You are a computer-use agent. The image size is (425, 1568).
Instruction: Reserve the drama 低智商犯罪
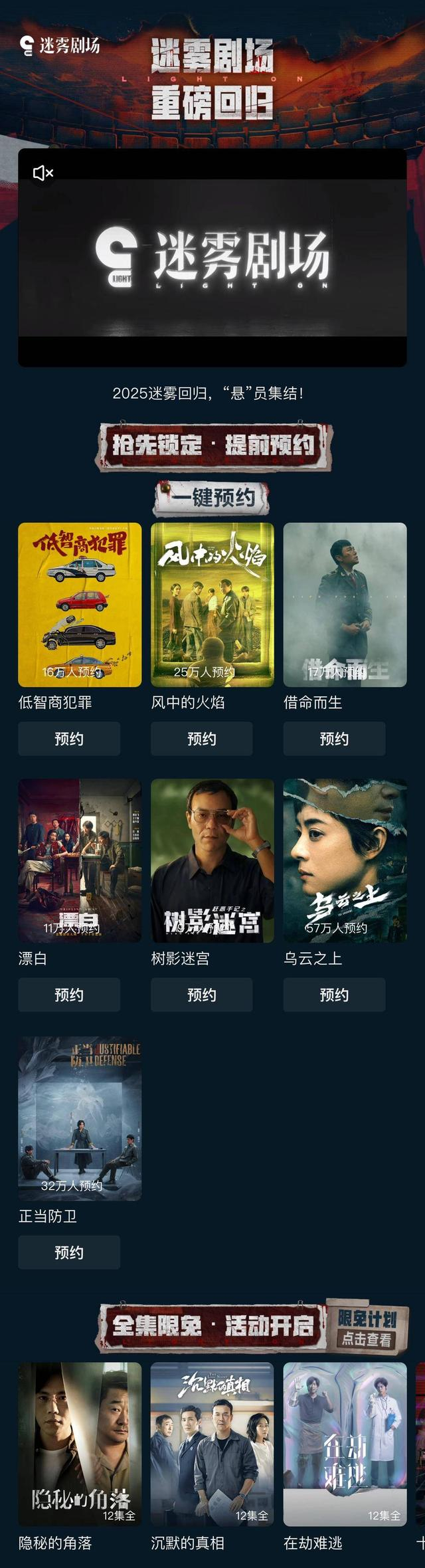click(69, 739)
